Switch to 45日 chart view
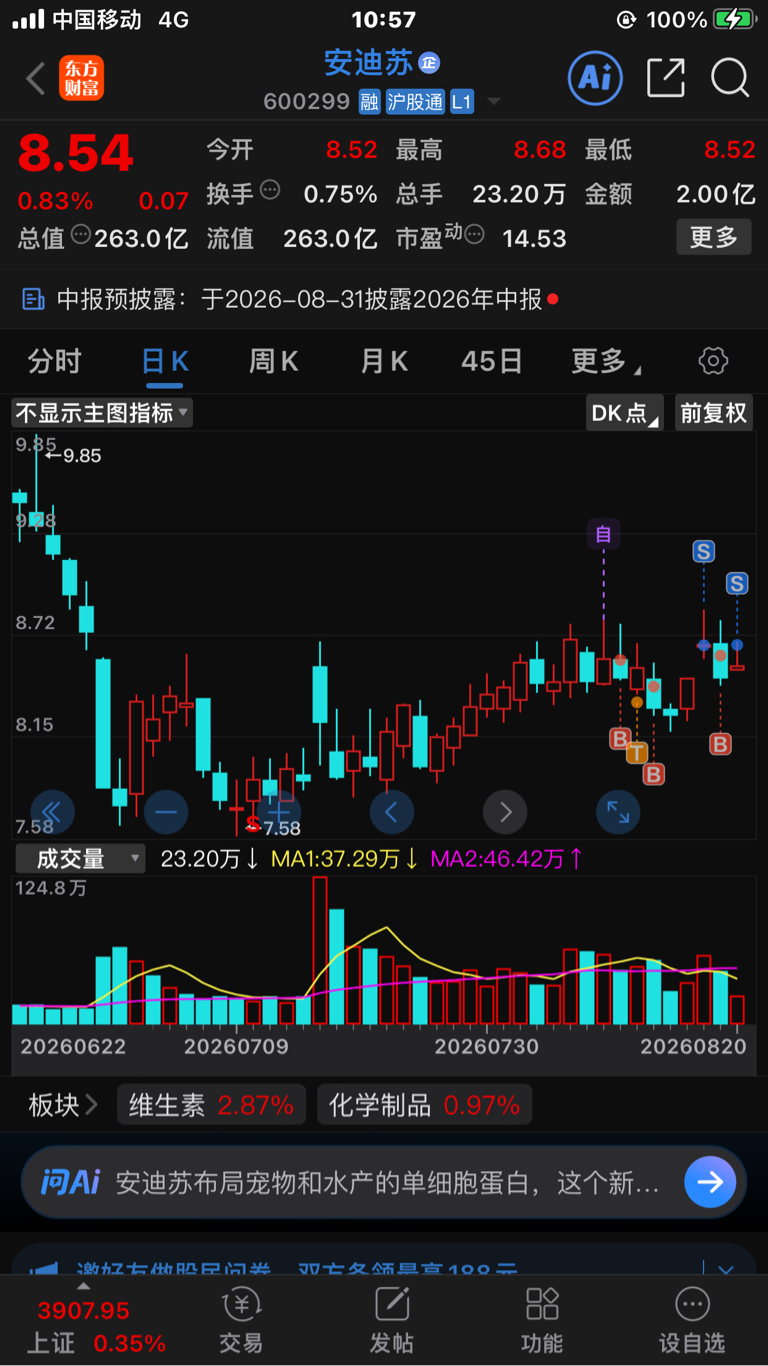Screen dimensions: 768x1366 tap(492, 361)
